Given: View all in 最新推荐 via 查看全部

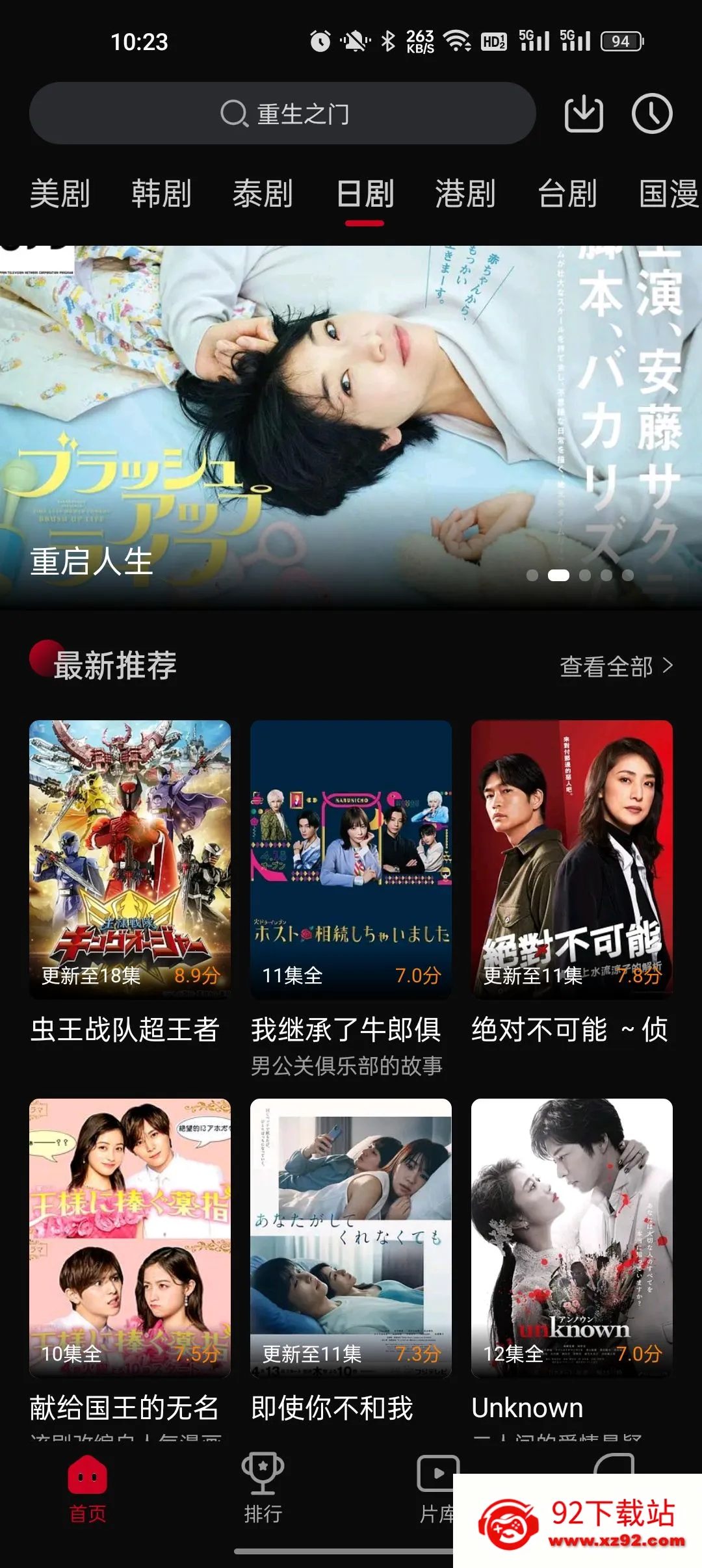Looking at the screenshot, I should coord(616,666).
